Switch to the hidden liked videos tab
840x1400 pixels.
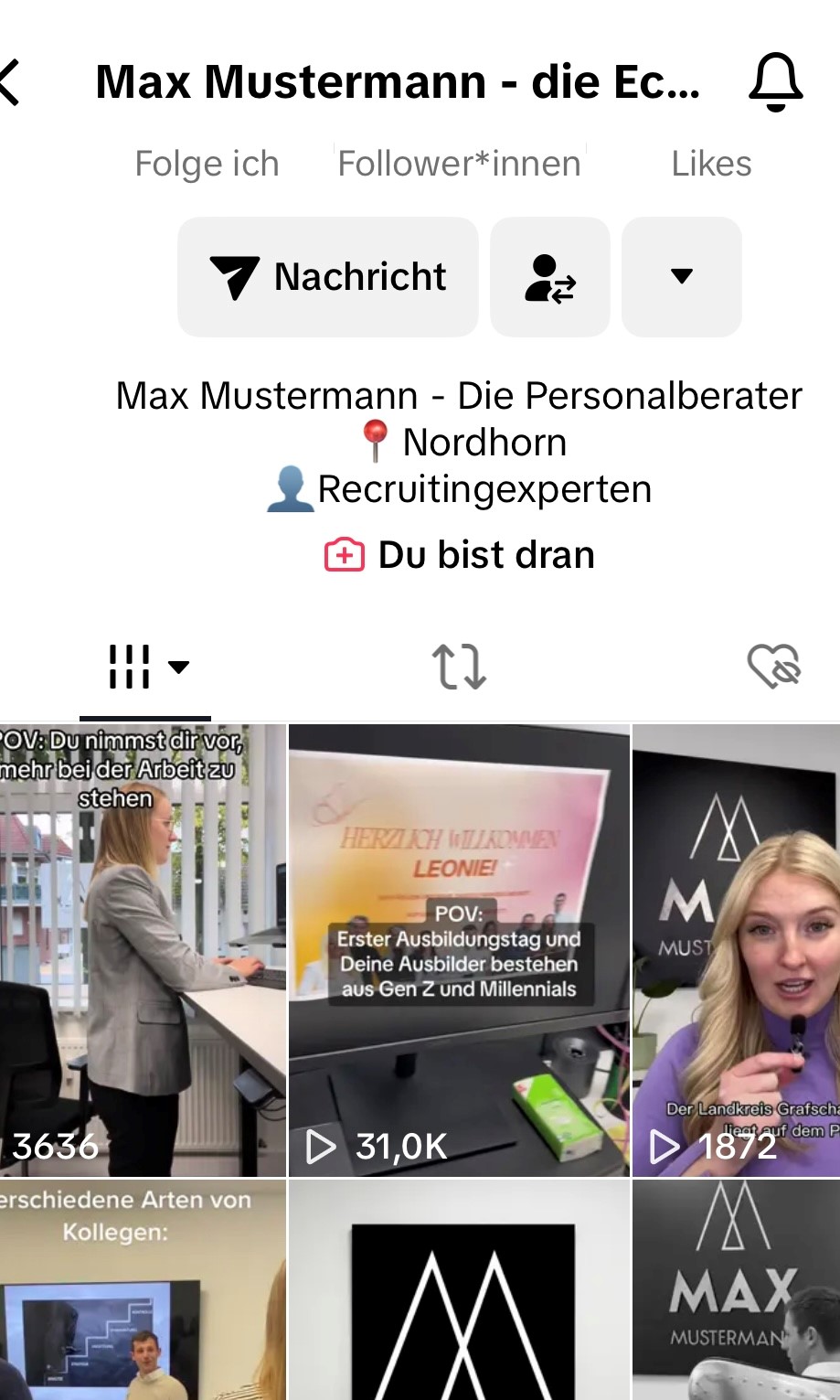(x=774, y=666)
